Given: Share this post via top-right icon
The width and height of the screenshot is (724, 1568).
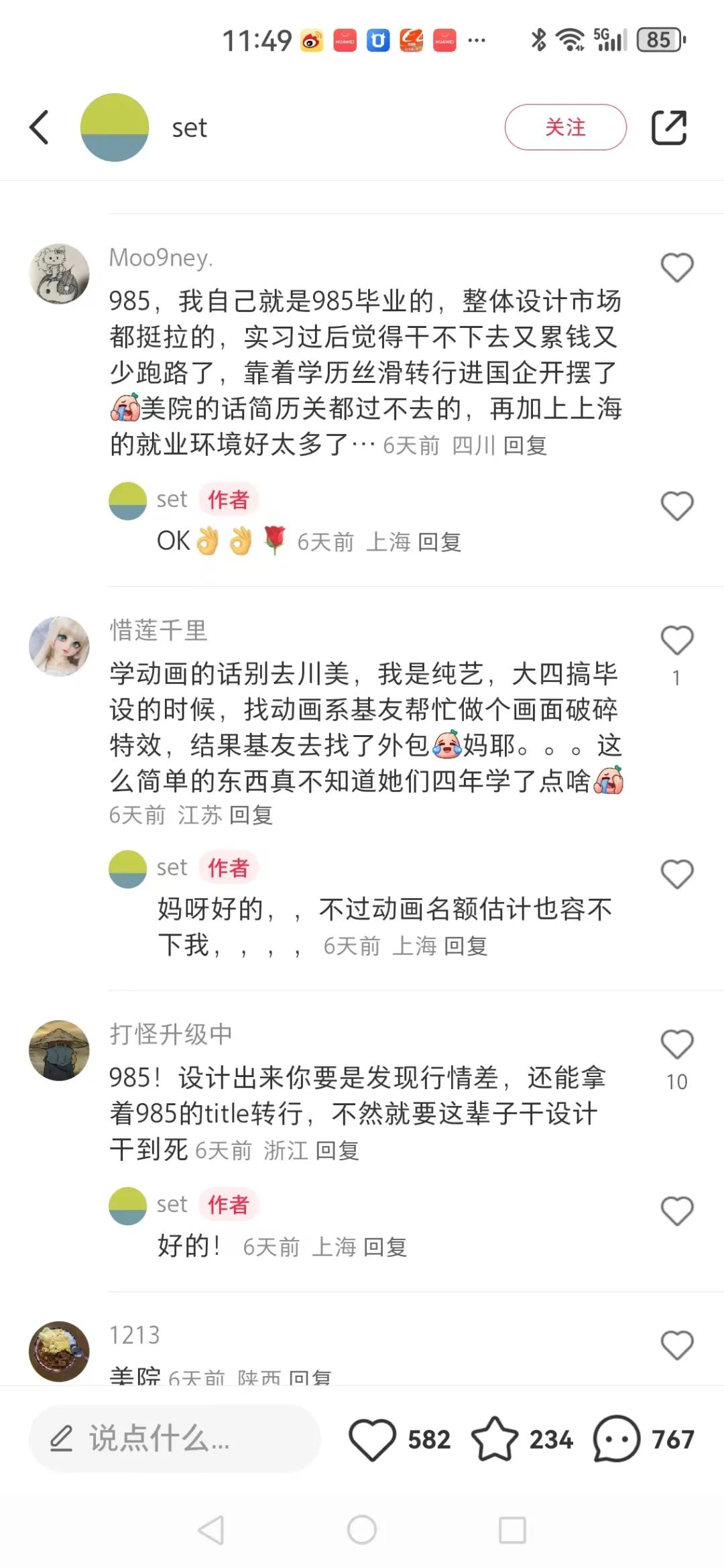Looking at the screenshot, I should click(669, 127).
